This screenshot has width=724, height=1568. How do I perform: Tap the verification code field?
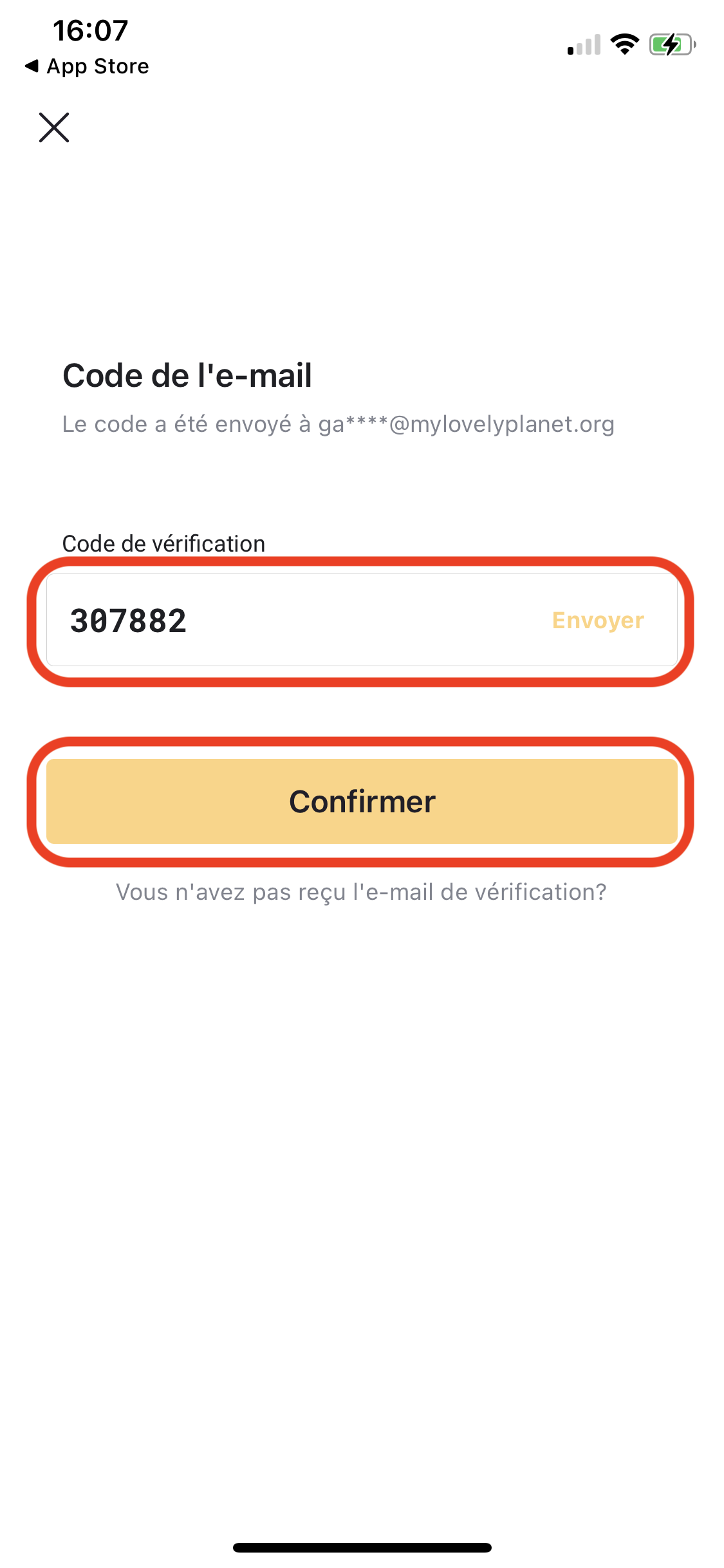pos(362,621)
